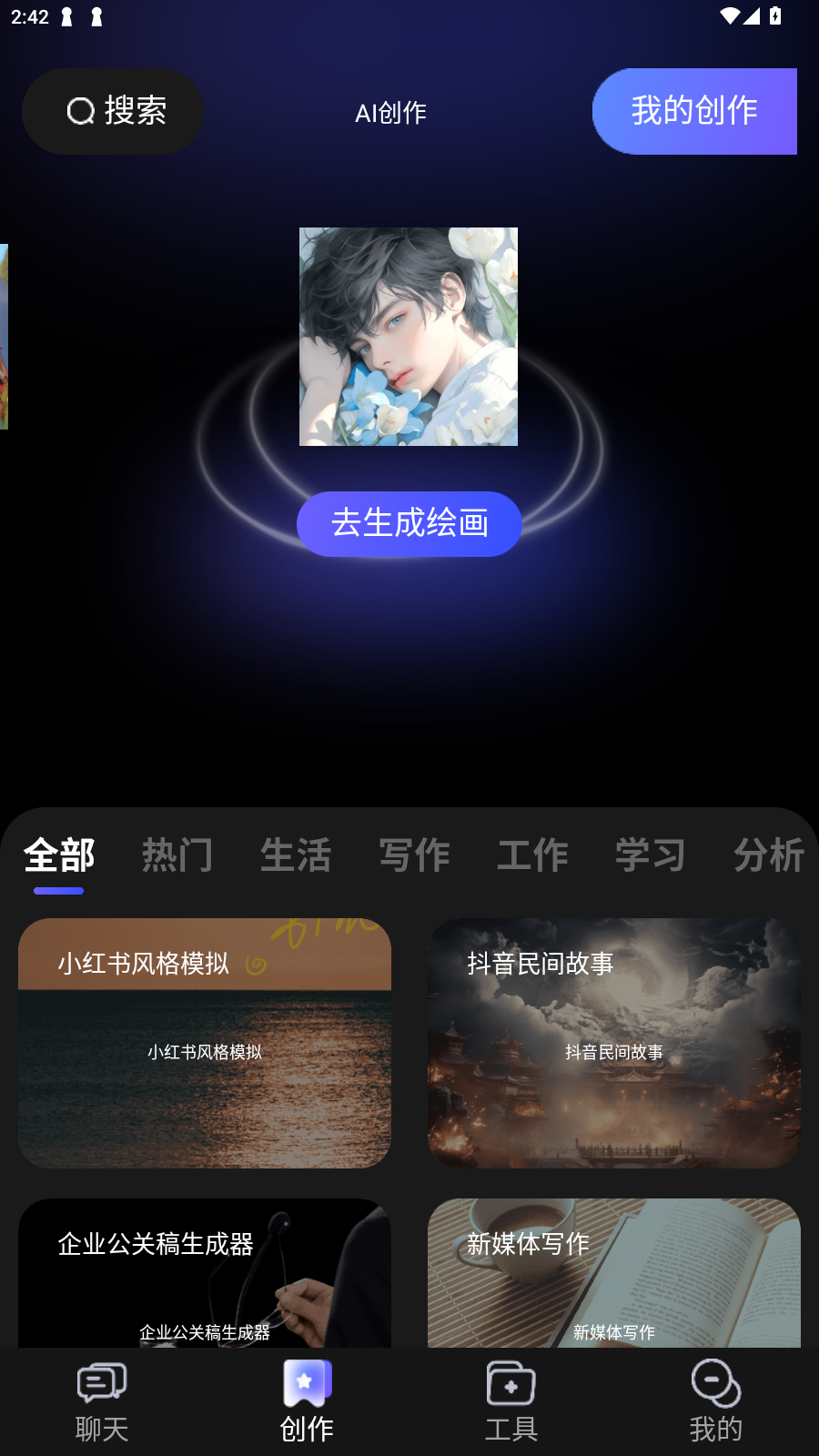Open 抖音民间故事 card
819x1456 pixels.
click(614, 1043)
